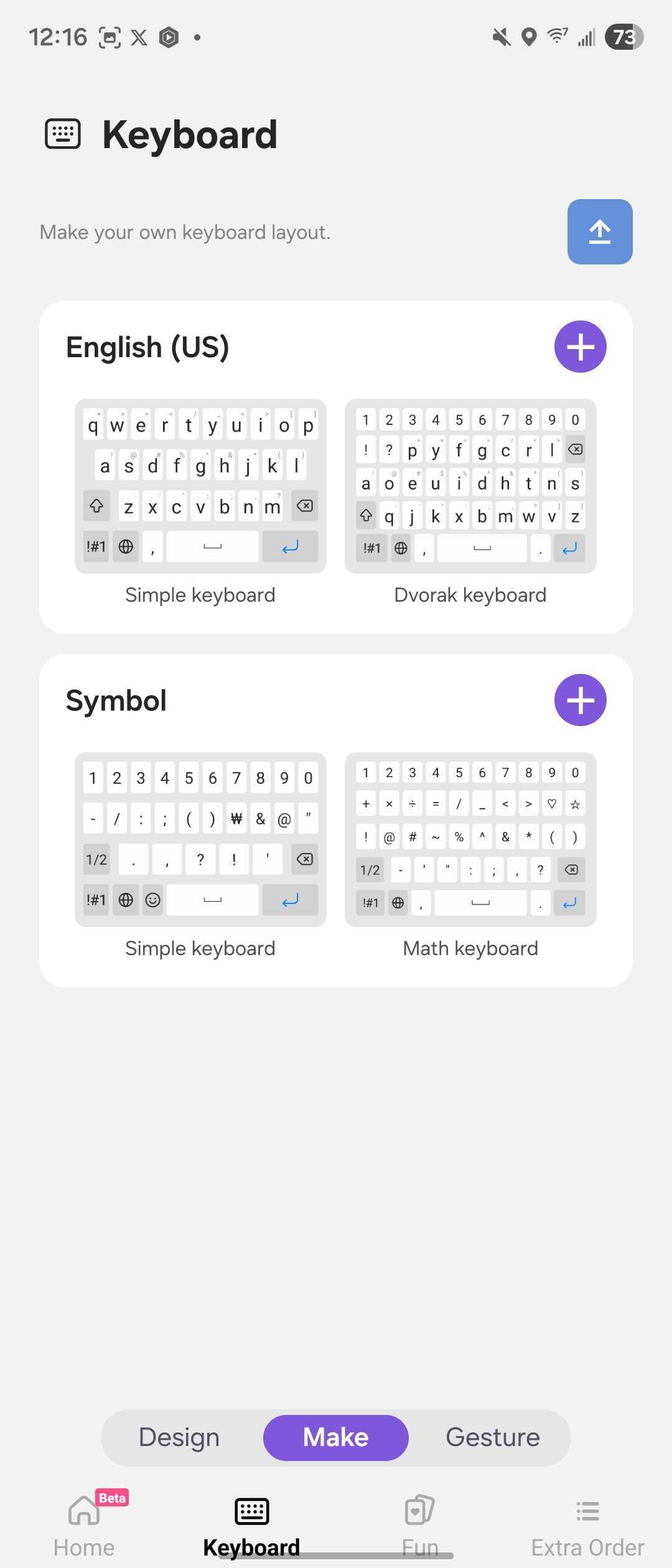Add a new Symbol keyboard layout
Screen dimensions: 672x1568
click(x=580, y=700)
